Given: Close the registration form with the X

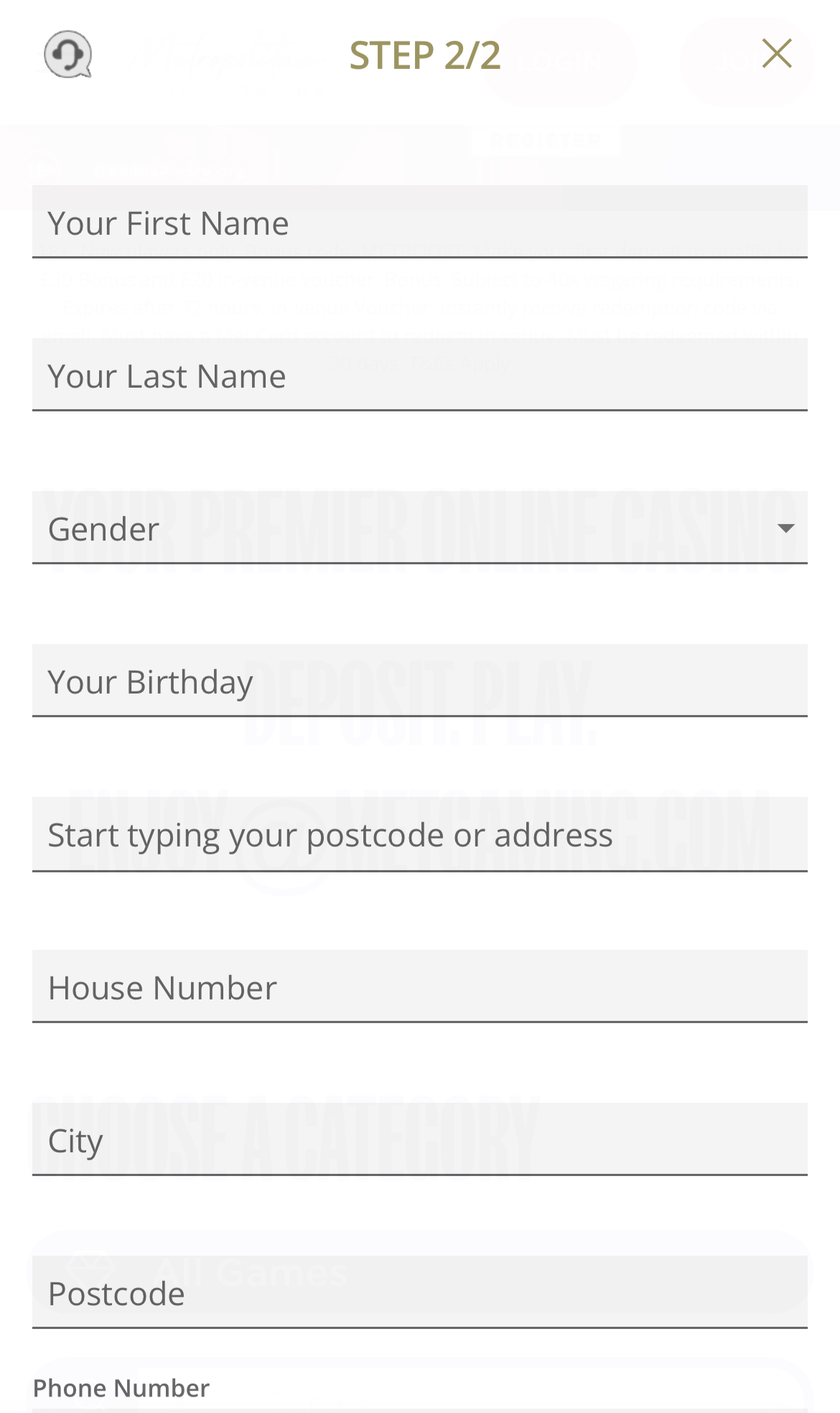Looking at the screenshot, I should pos(776,53).
